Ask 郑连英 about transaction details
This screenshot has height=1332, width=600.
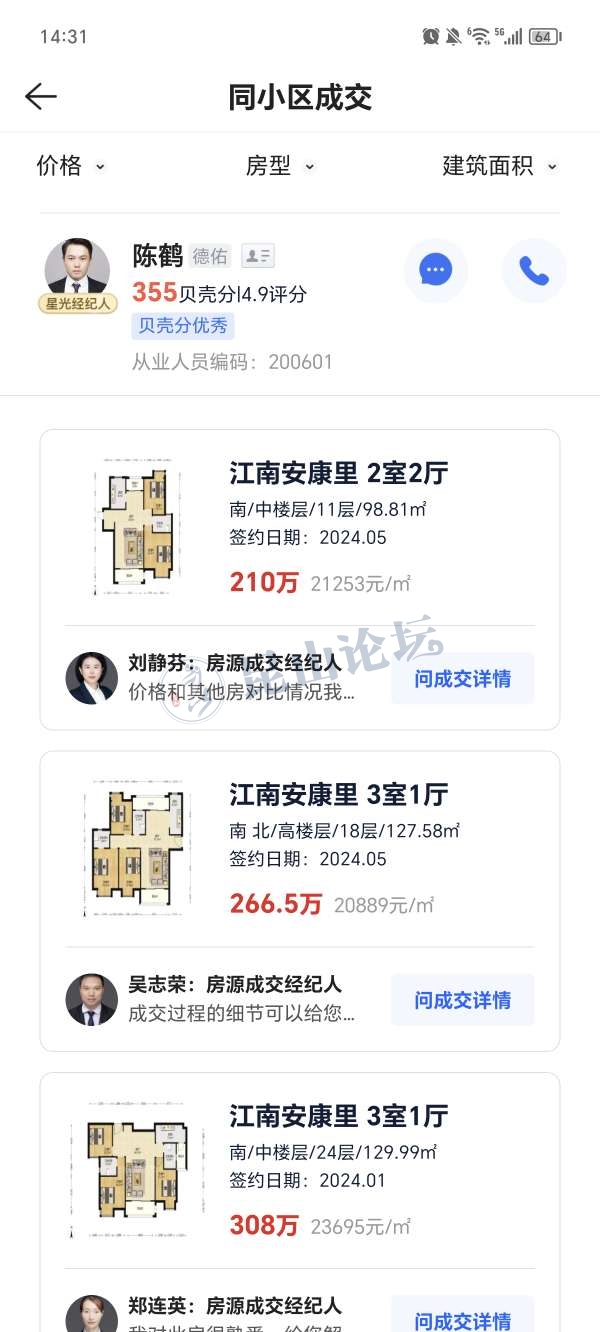462,1318
